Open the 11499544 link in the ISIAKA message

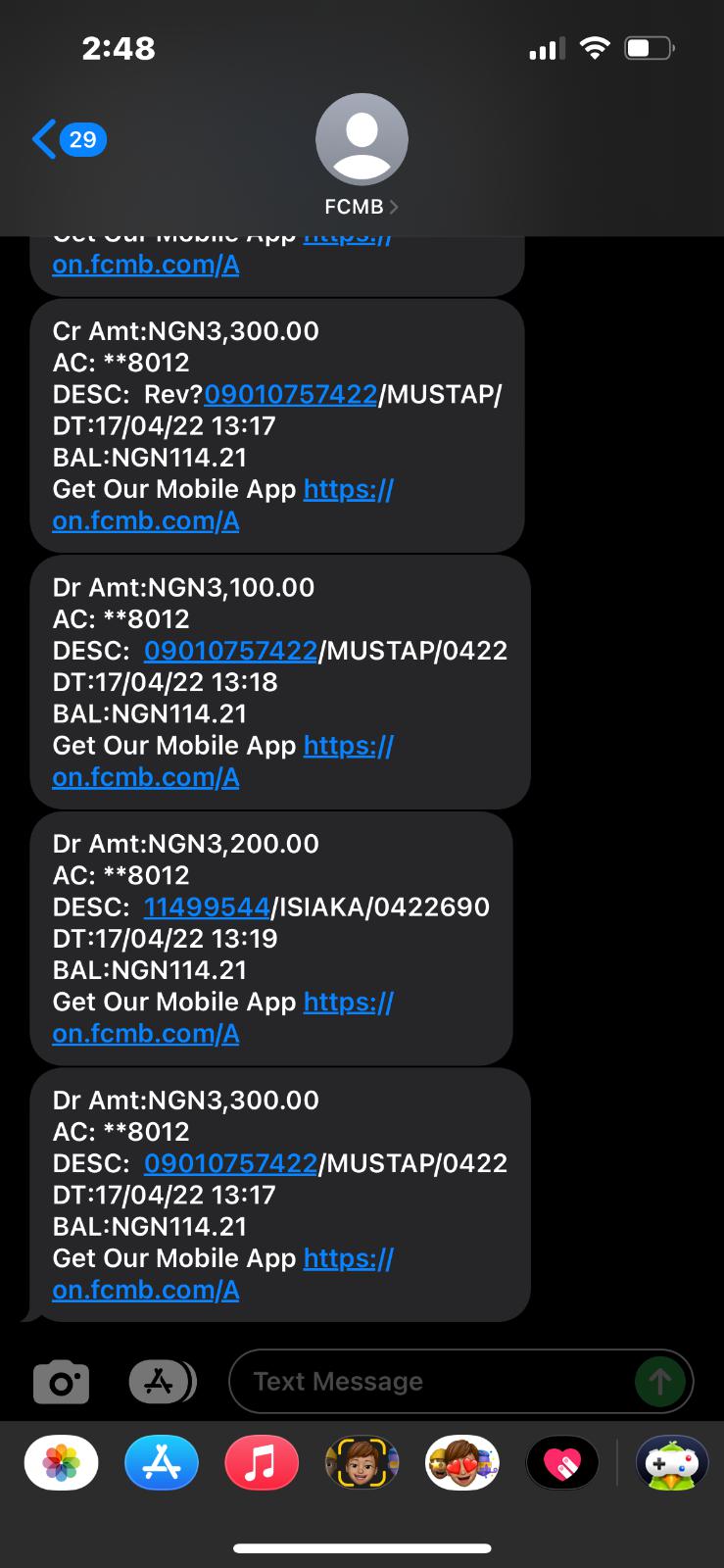[206, 906]
